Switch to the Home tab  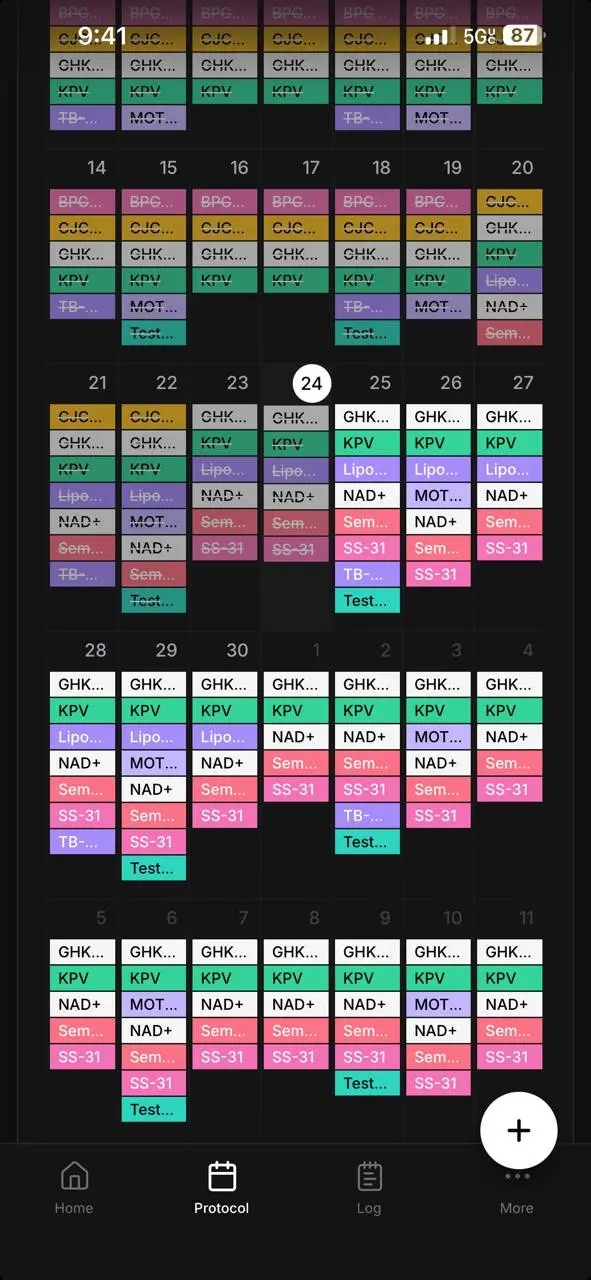coord(74,1188)
